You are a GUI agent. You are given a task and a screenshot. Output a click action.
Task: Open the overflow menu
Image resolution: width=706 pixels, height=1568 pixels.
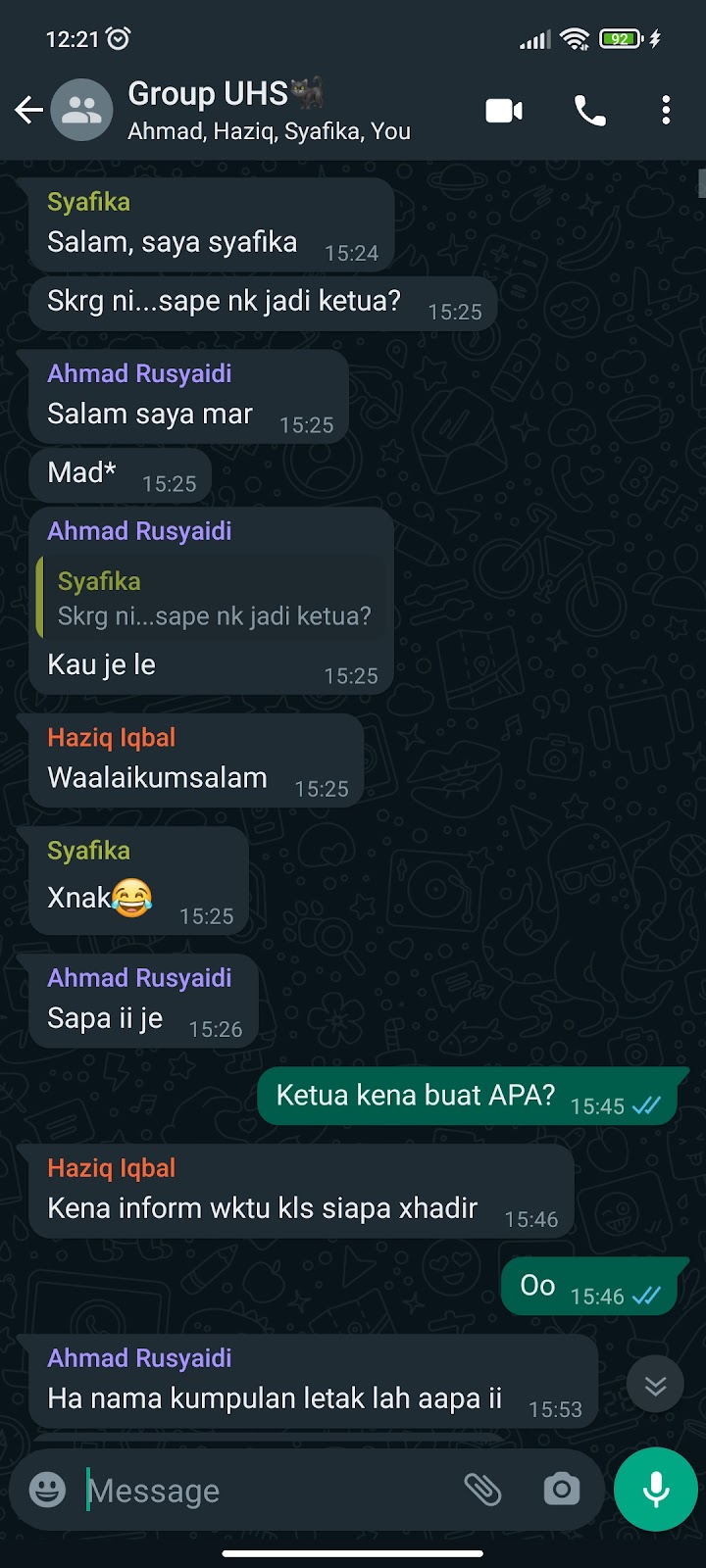(666, 111)
